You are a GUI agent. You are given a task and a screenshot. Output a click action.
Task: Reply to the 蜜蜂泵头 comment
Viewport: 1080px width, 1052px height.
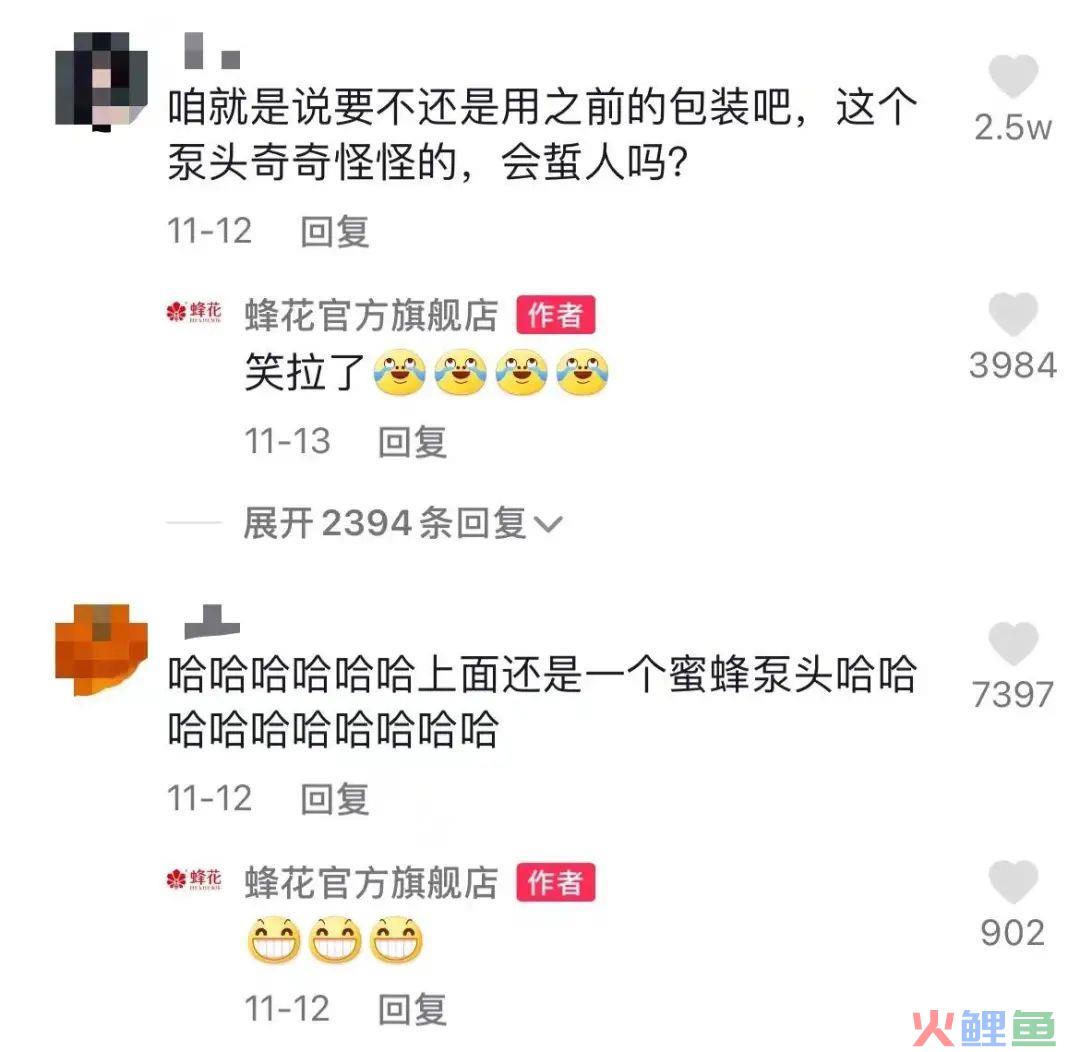(x=335, y=798)
